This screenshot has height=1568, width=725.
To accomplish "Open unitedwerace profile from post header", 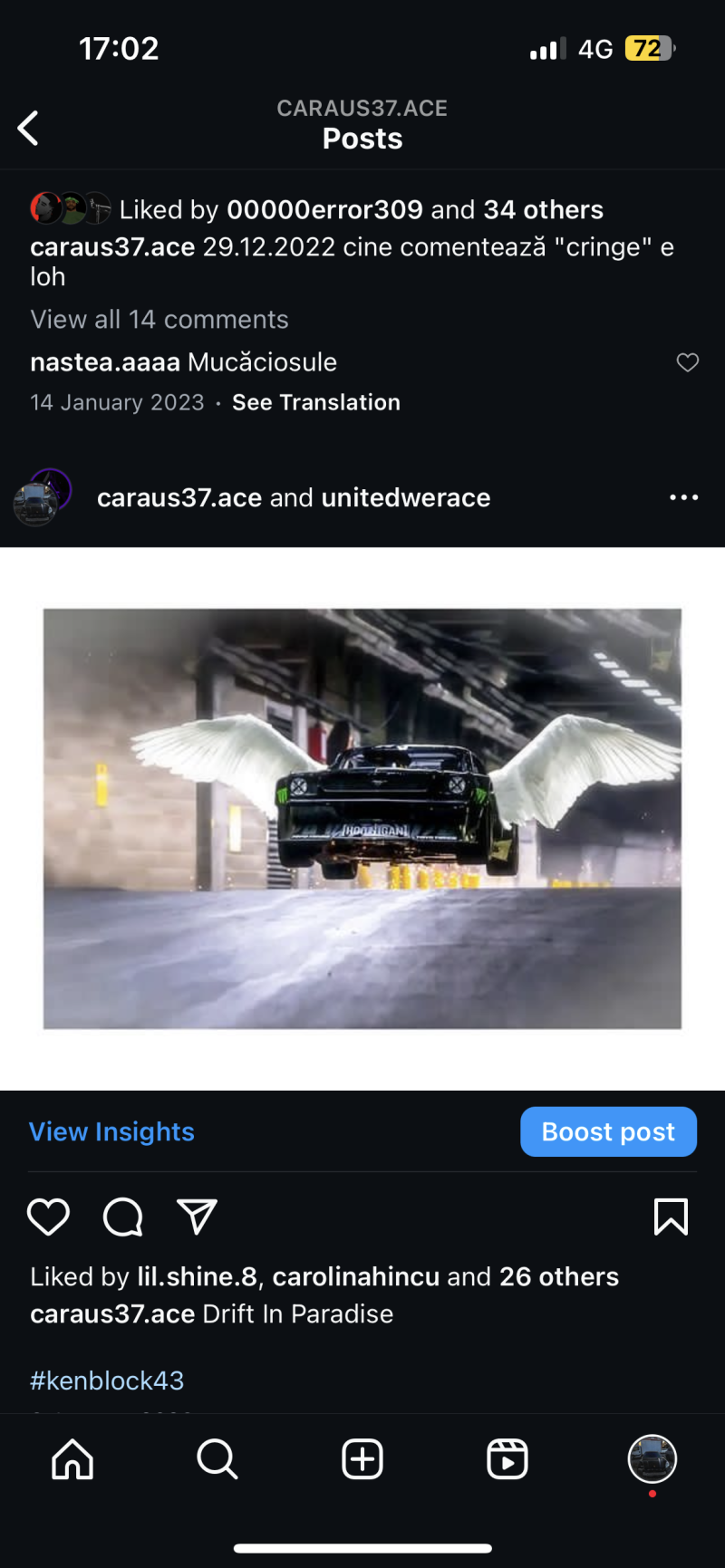I will pyautogui.click(x=406, y=497).
